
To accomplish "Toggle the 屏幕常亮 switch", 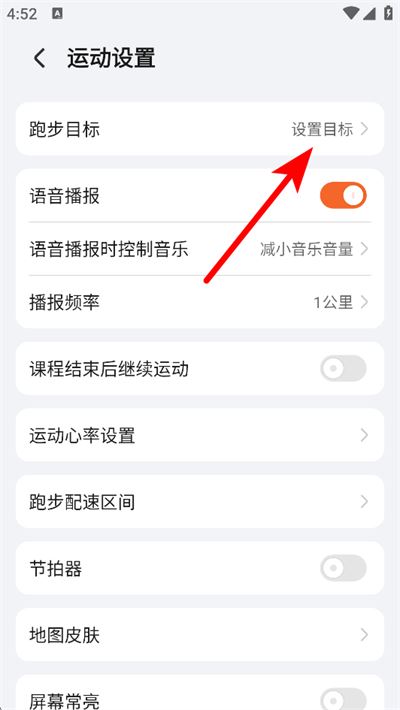I will (343, 700).
